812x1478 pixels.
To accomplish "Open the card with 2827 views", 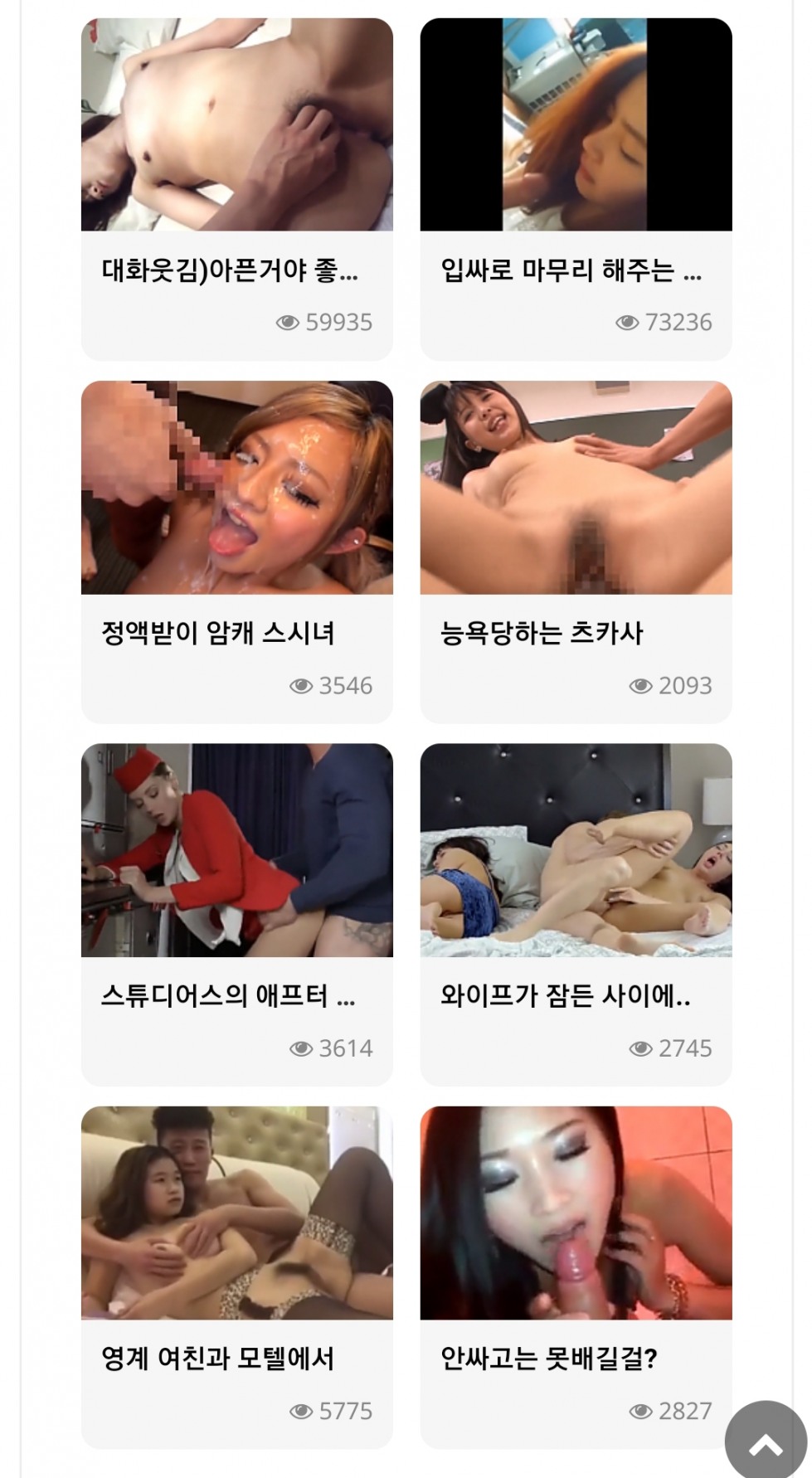I will click(576, 1277).
